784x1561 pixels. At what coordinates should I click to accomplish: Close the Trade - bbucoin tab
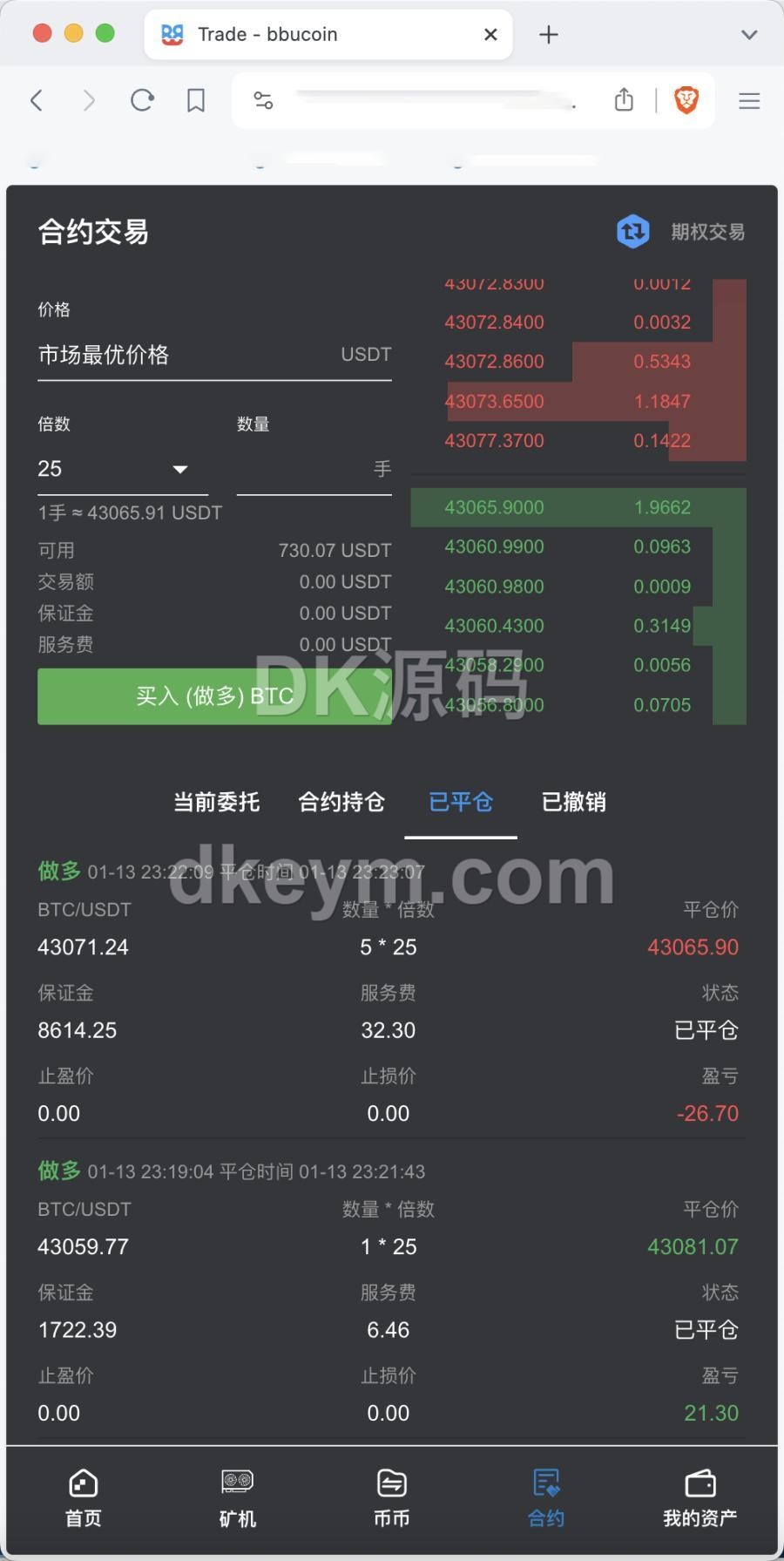(490, 35)
